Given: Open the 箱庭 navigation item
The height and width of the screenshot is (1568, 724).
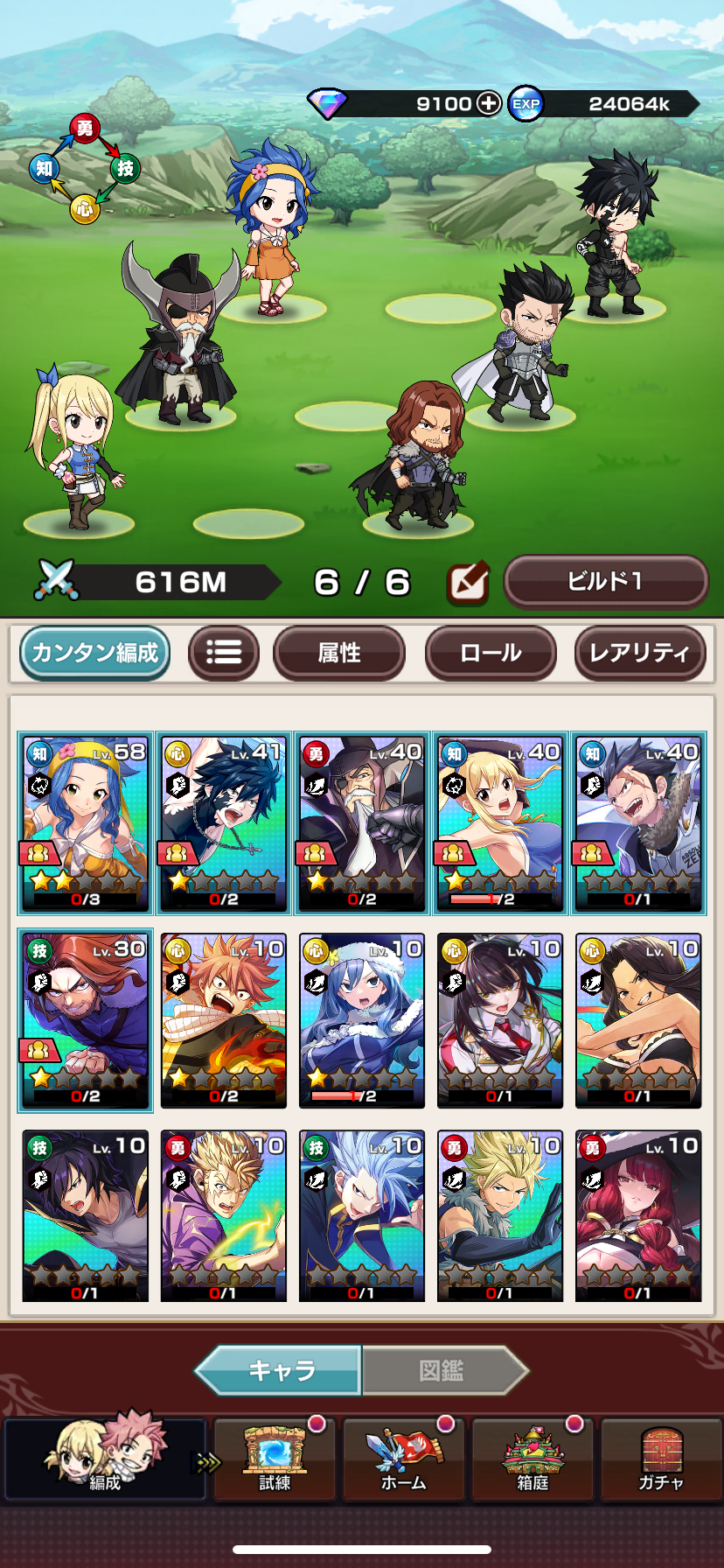Looking at the screenshot, I should pos(533,1459).
